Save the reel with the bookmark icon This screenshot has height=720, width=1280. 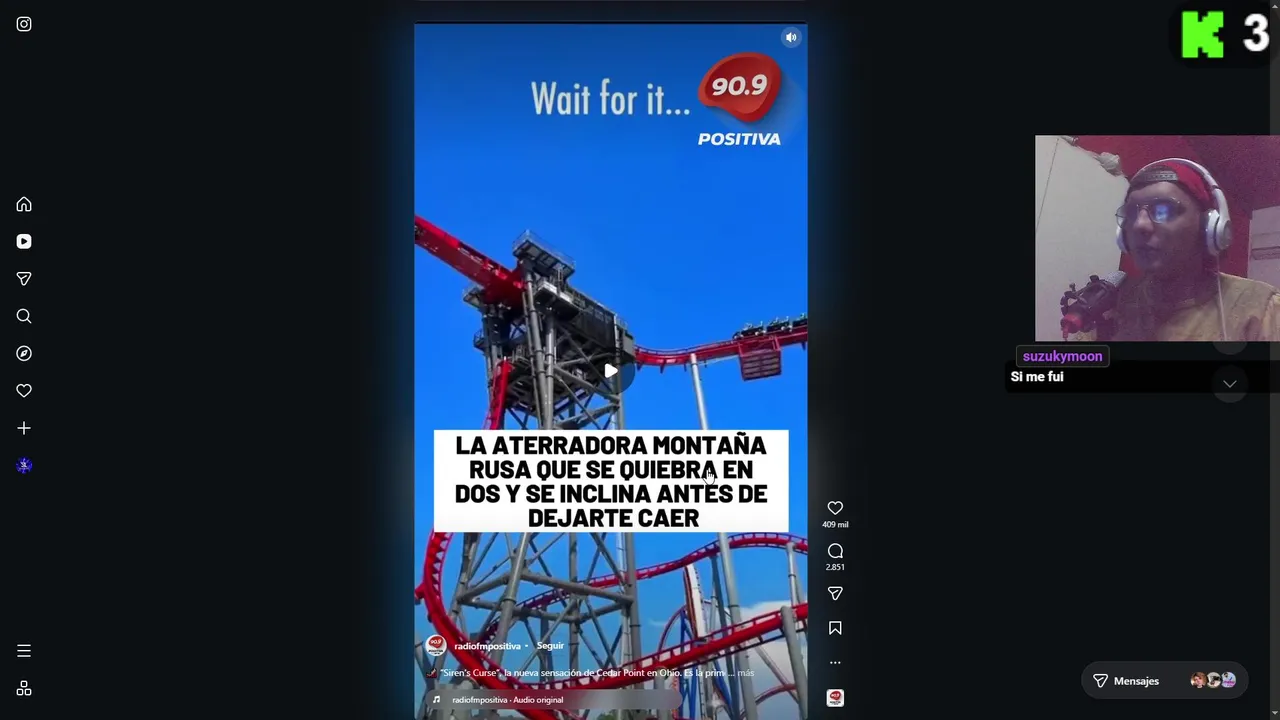(835, 628)
